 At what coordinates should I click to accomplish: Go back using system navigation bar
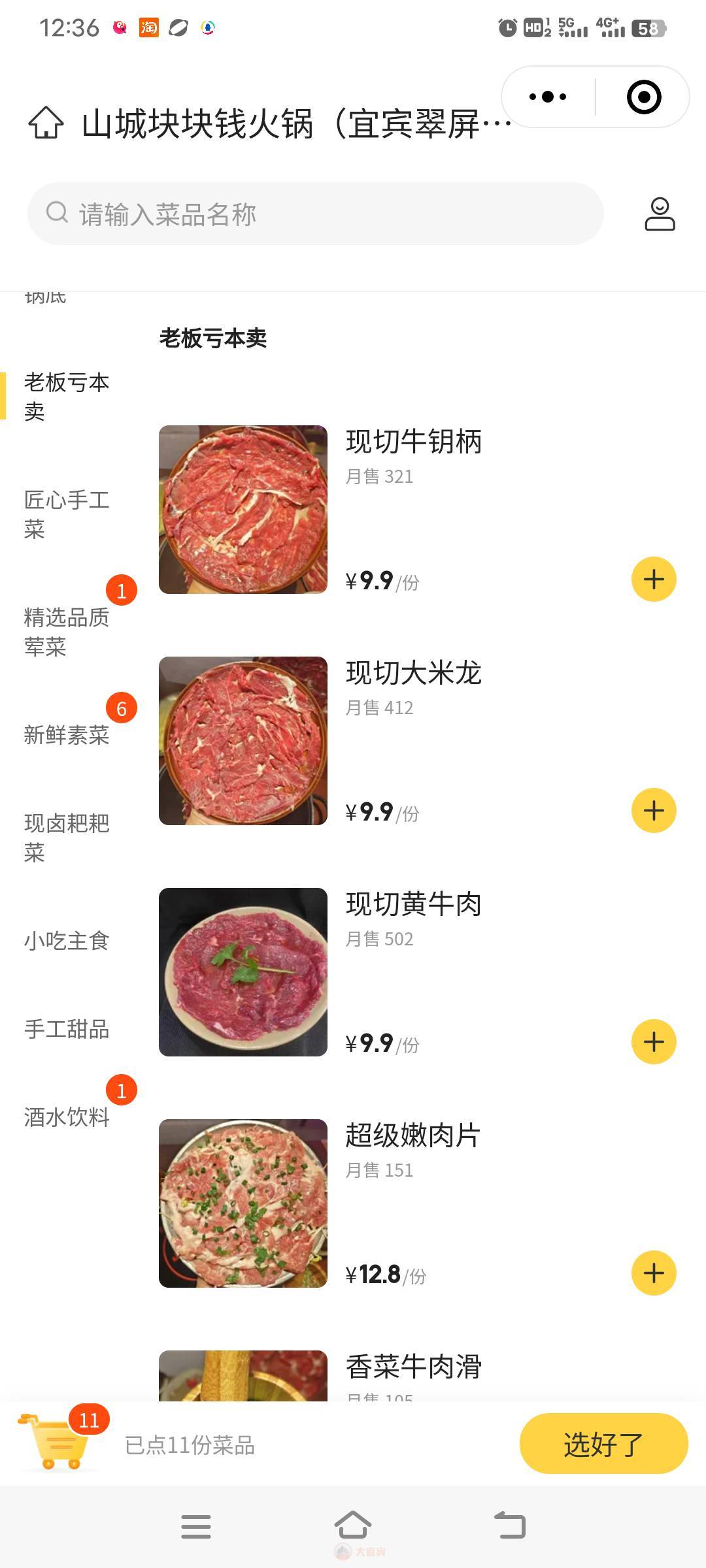pyautogui.click(x=510, y=1526)
